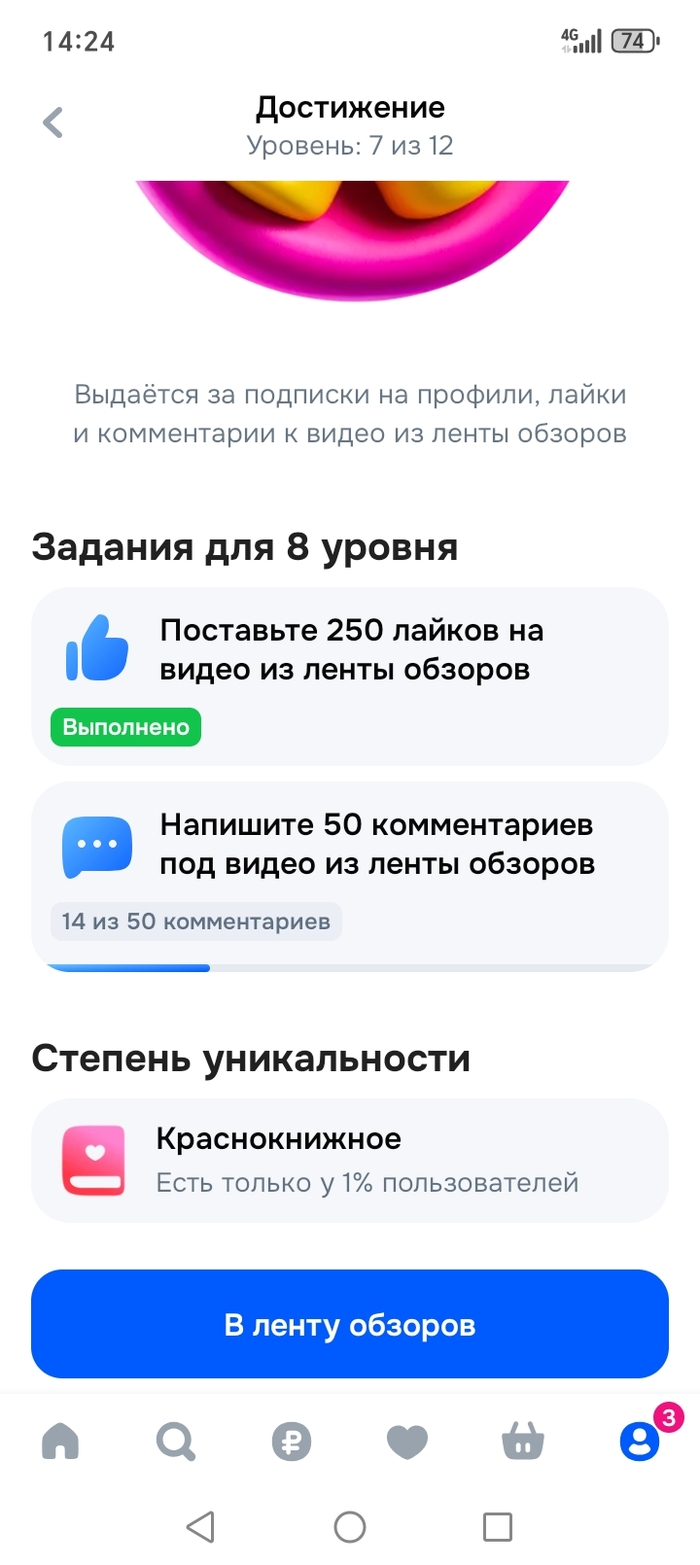Tap the system home button
This screenshot has height=1565, width=700.
(349, 1526)
